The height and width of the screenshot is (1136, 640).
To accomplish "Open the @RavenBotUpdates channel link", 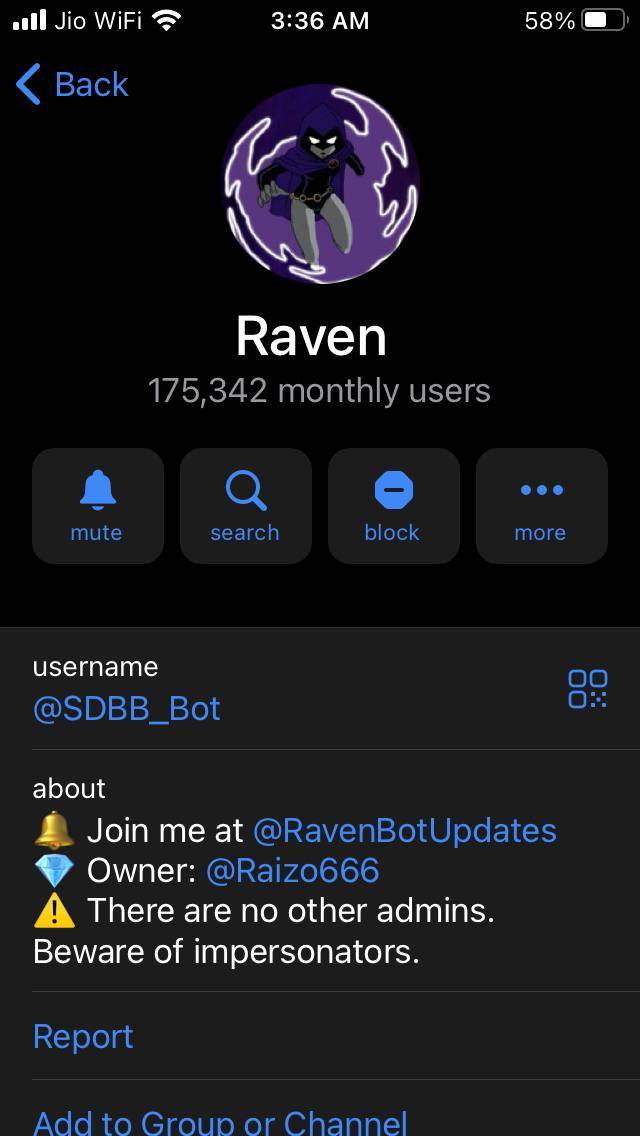I will click(x=404, y=830).
